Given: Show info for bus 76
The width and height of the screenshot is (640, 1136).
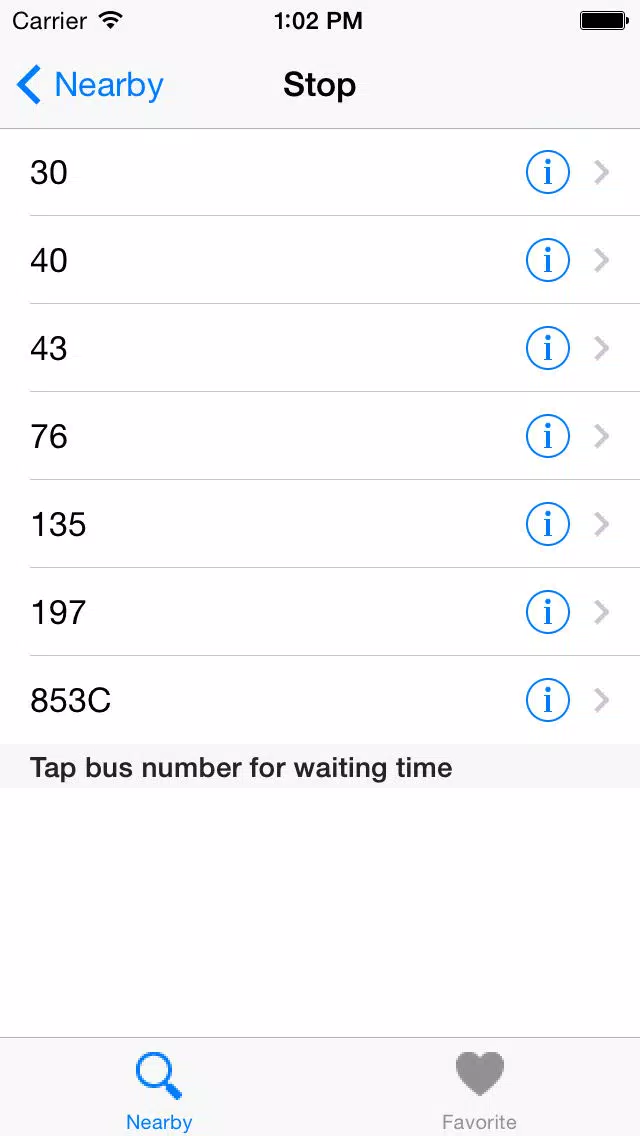Looking at the screenshot, I should pos(547,436).
